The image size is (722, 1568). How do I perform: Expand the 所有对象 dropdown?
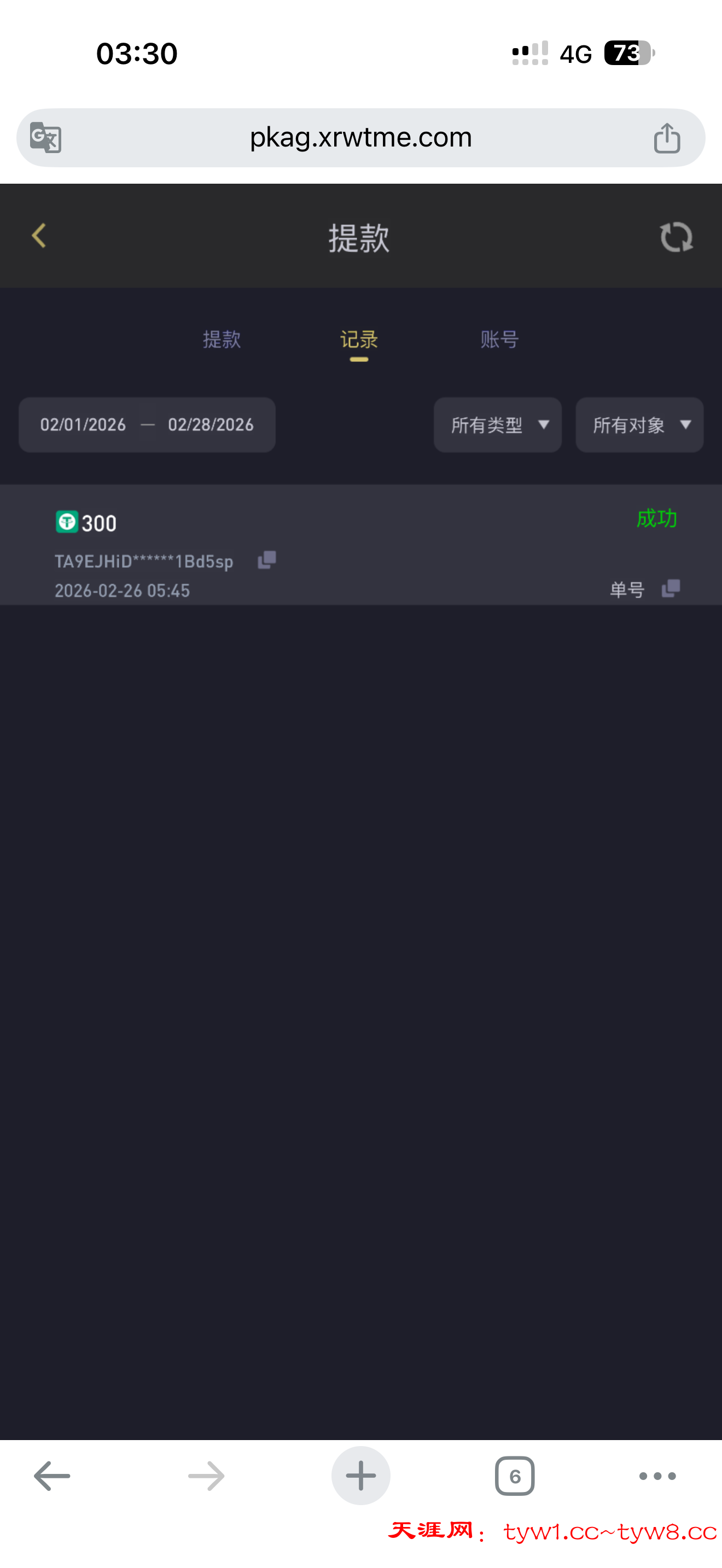[x=639, y=425]
